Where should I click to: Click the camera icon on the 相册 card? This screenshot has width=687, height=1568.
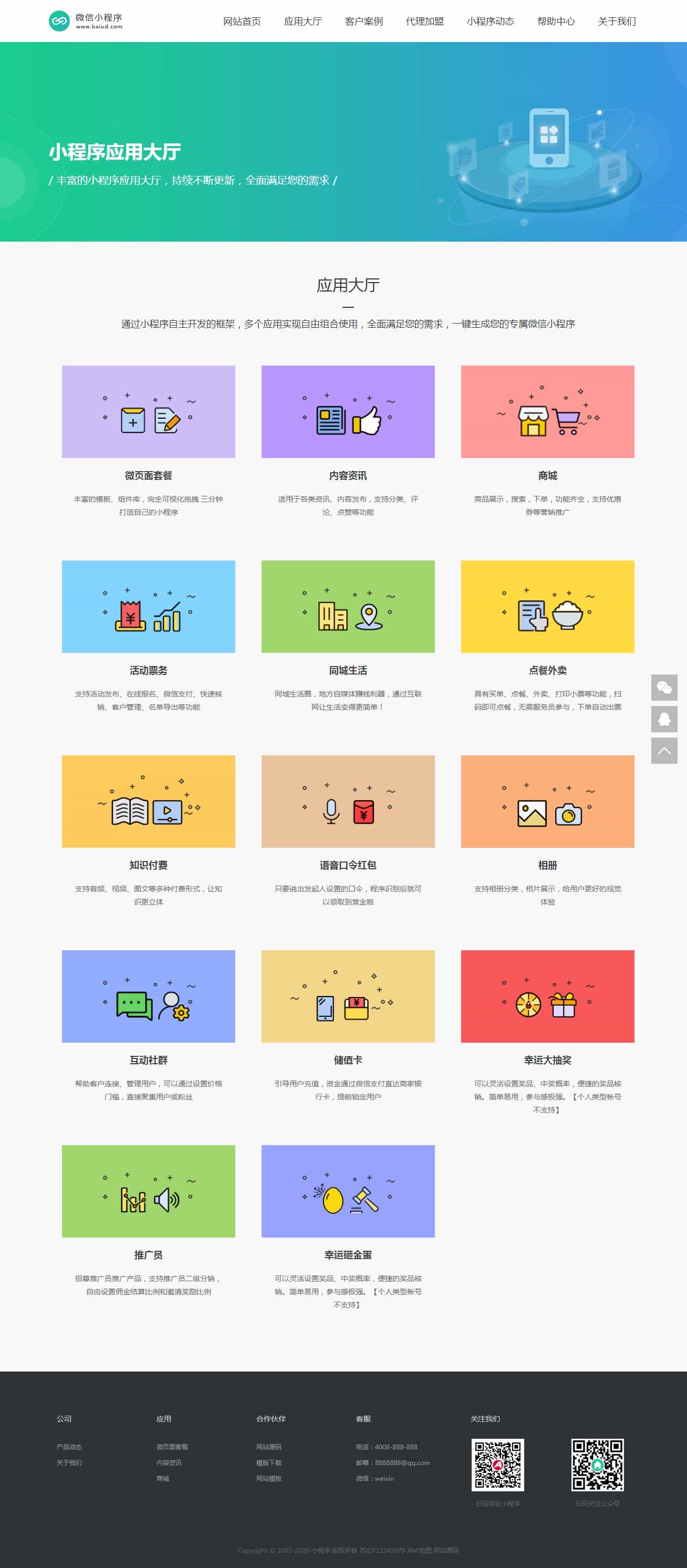coord(568,814)
